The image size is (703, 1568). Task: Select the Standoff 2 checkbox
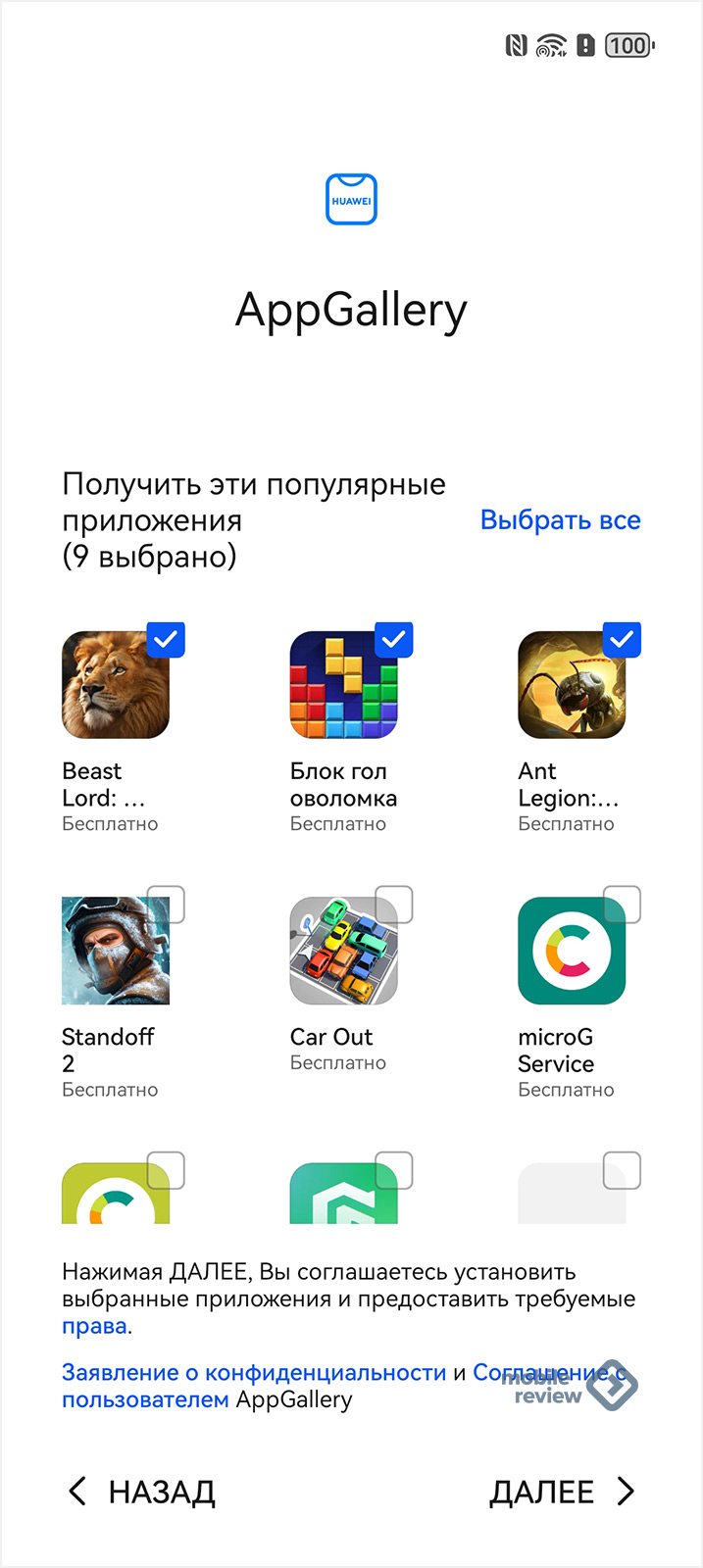(x=166, y=905)
